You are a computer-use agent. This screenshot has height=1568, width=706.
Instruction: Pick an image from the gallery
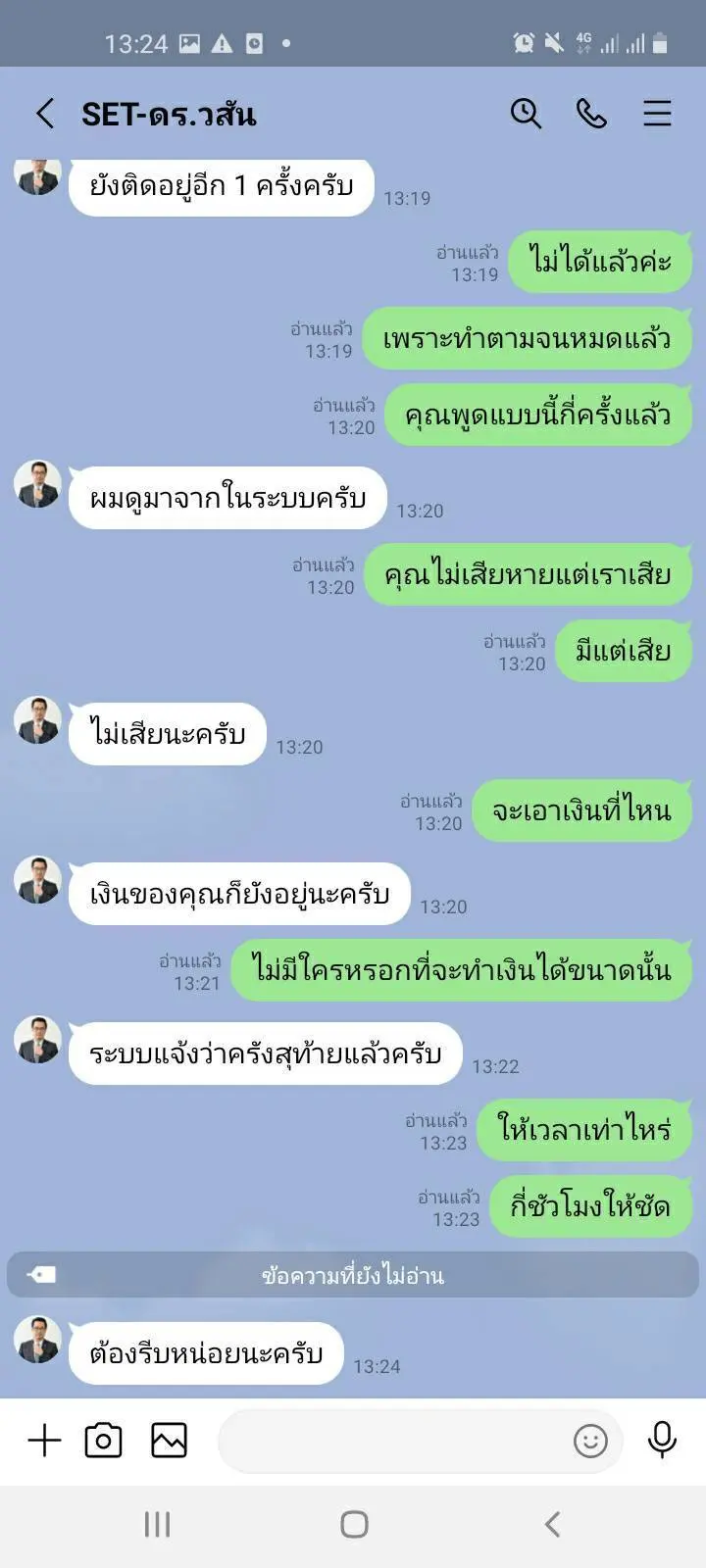(x=169, y=1441)
